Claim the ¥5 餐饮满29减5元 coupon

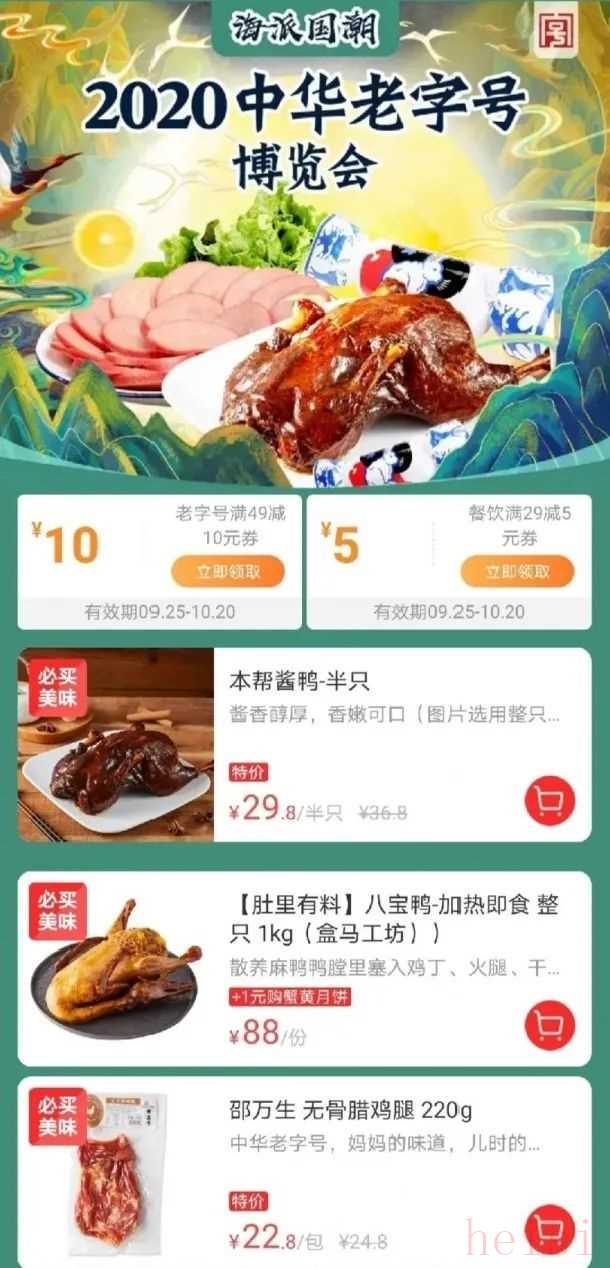(x=516, y=571)
